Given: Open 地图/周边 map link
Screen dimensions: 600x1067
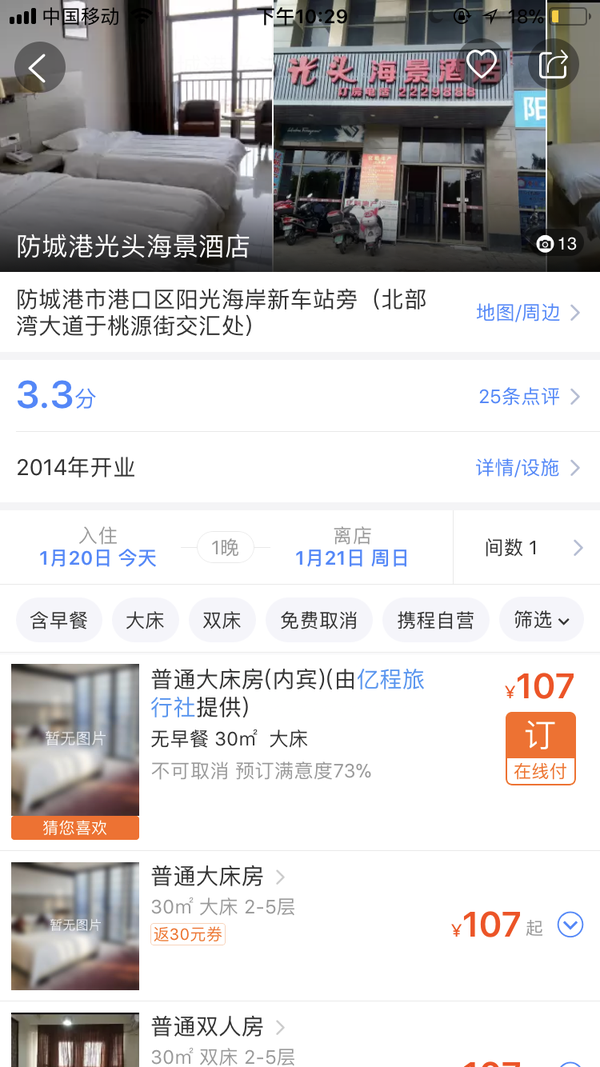Looking at the screenshot, I should [x=527, y=313].
